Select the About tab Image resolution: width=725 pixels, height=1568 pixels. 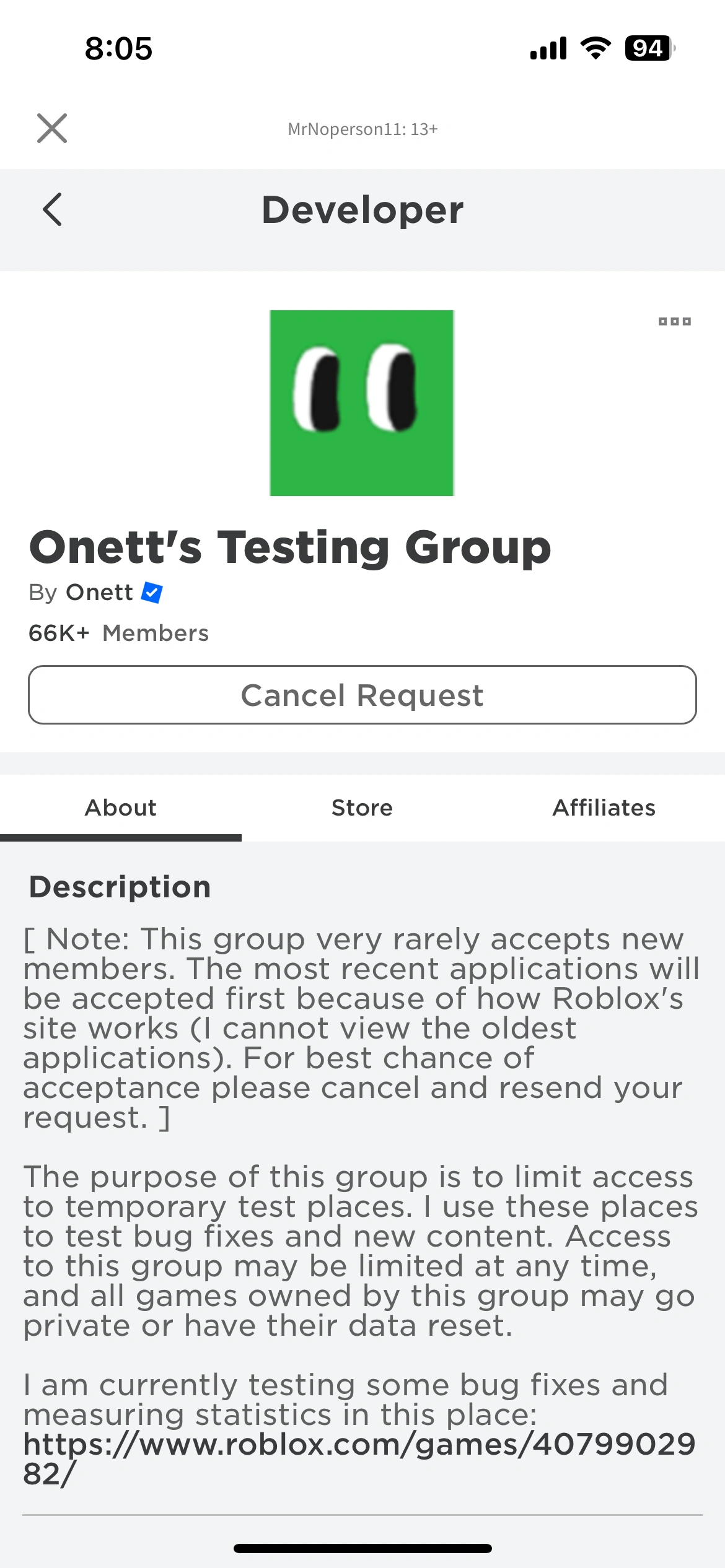(120, 807)
